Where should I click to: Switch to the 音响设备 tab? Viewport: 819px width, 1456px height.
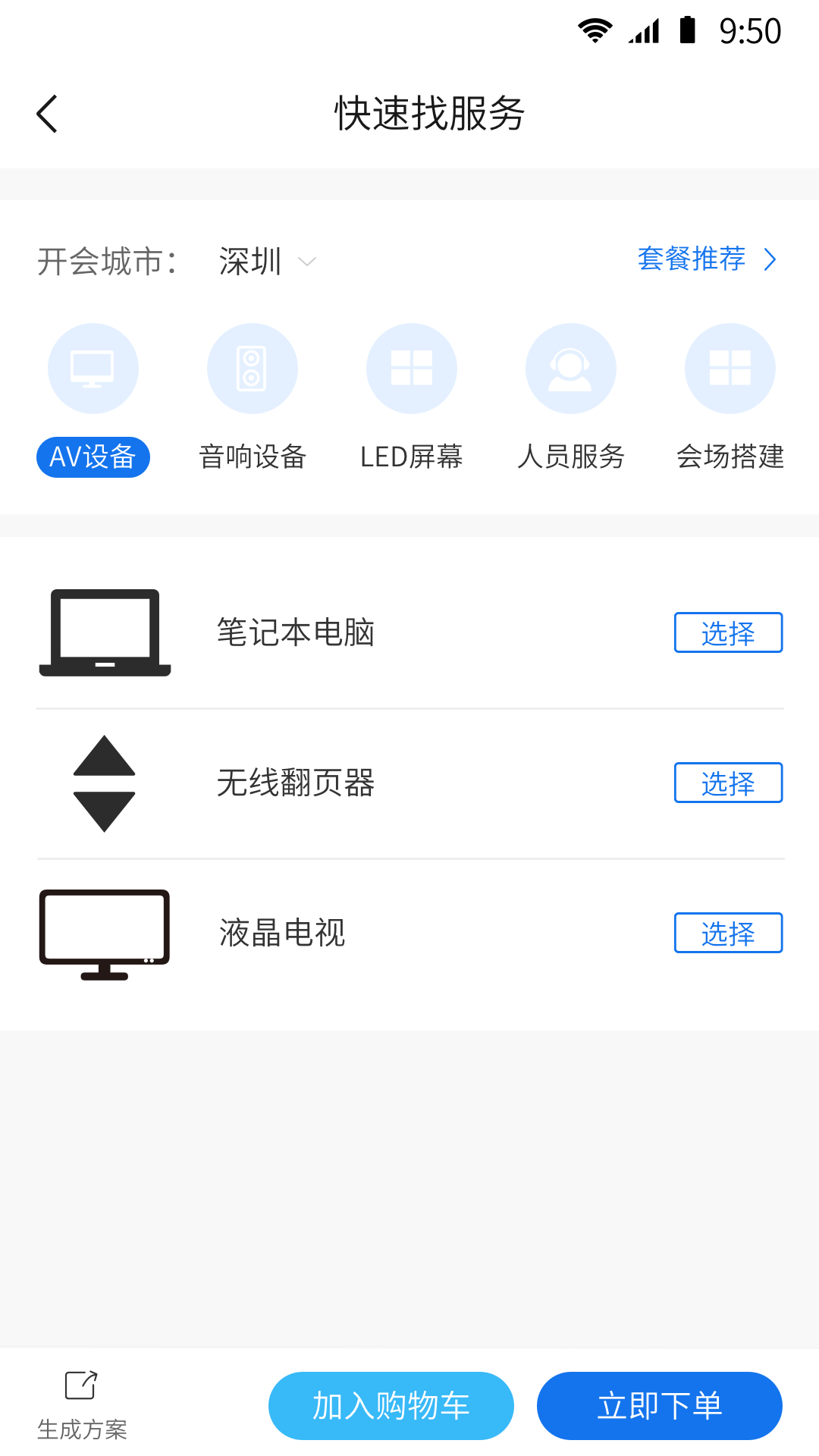(252, 456)
